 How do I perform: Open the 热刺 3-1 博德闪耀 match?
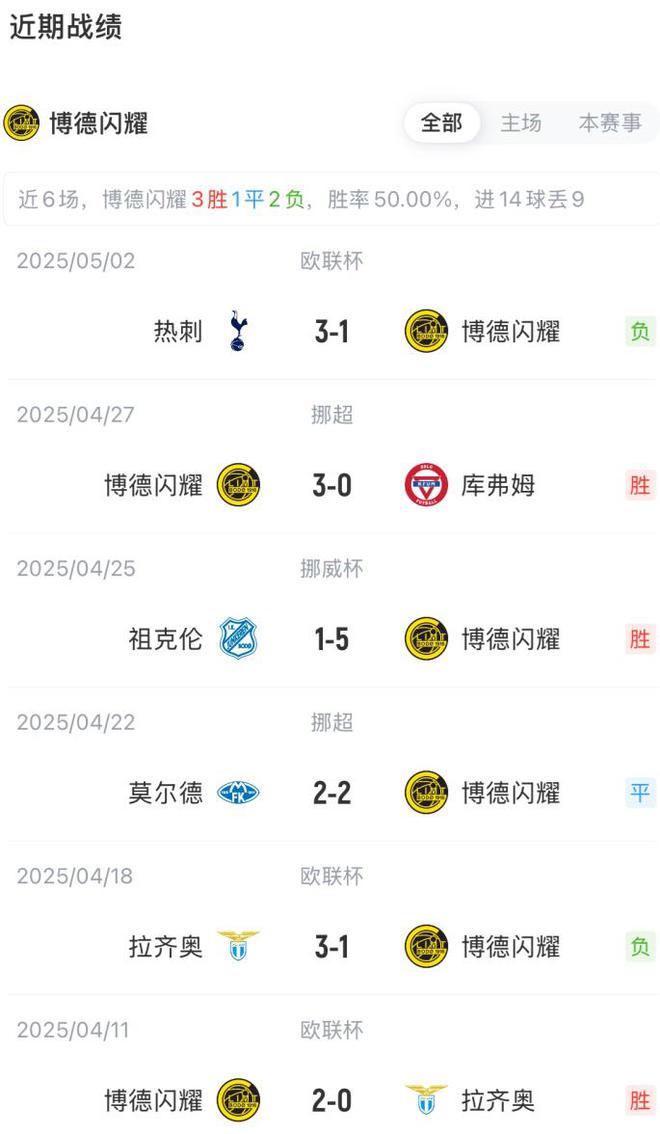331,331
